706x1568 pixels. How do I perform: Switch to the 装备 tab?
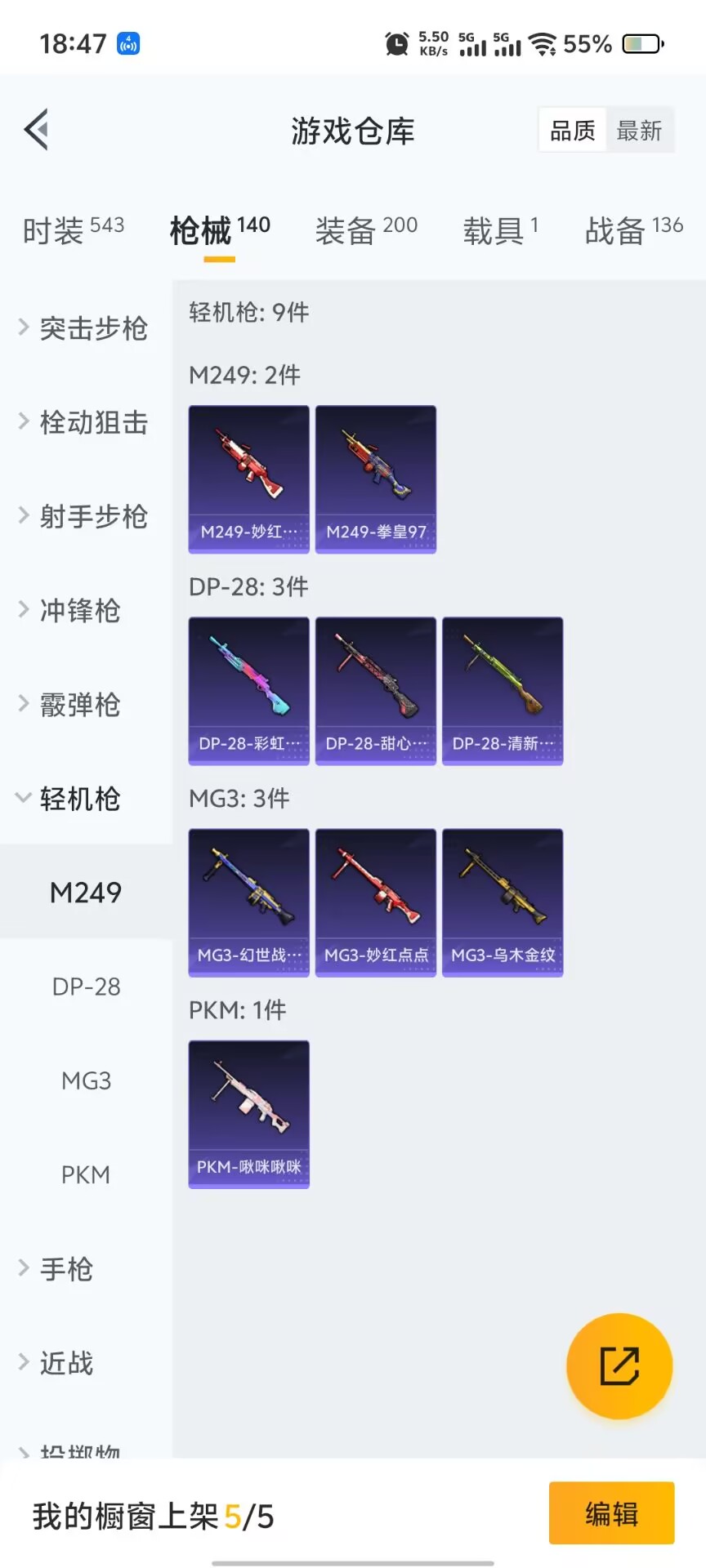[x=366, y=230]
